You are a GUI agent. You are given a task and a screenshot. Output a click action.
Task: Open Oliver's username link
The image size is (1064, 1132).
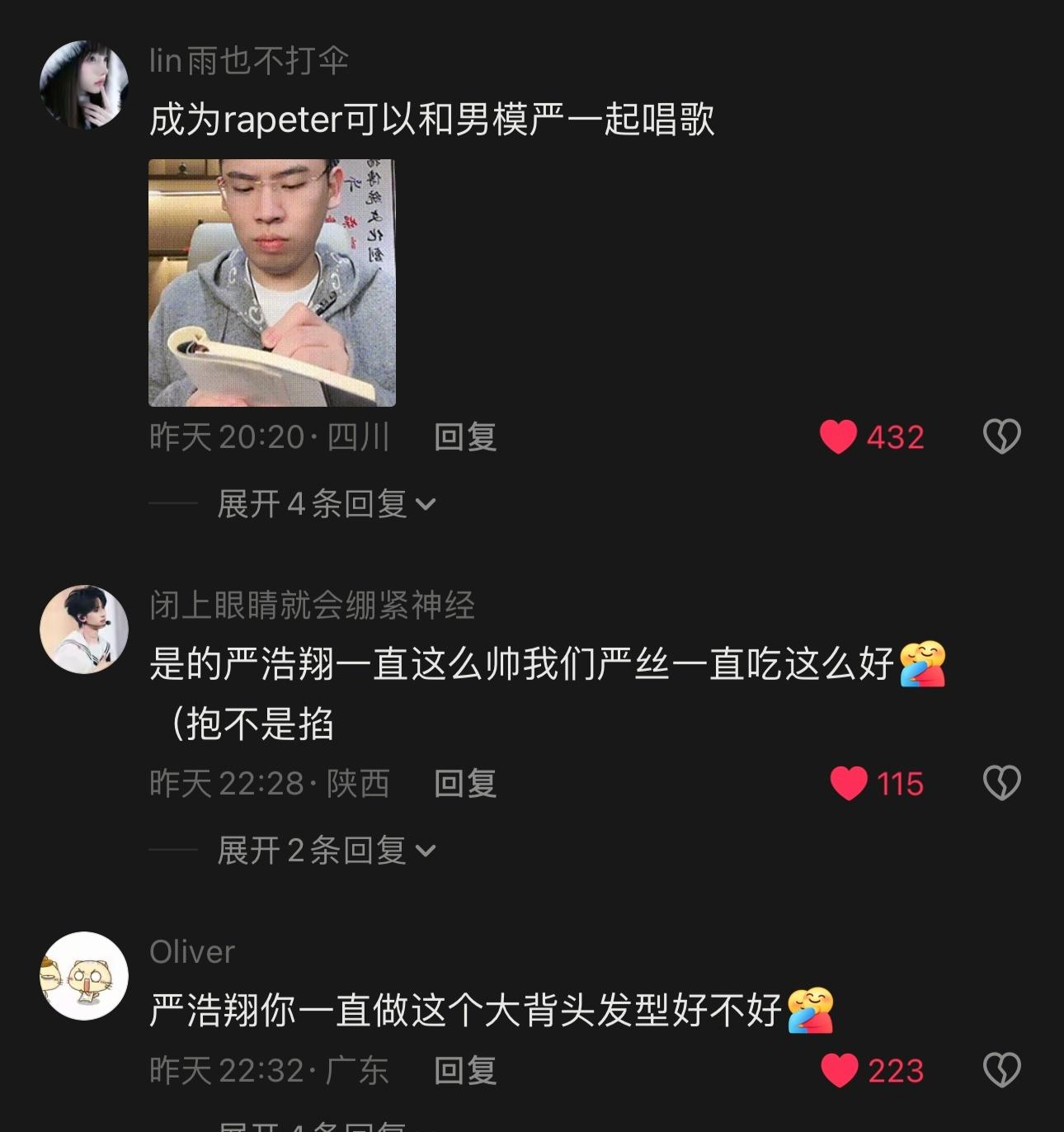pyautogui.click(x=192, y=952)
